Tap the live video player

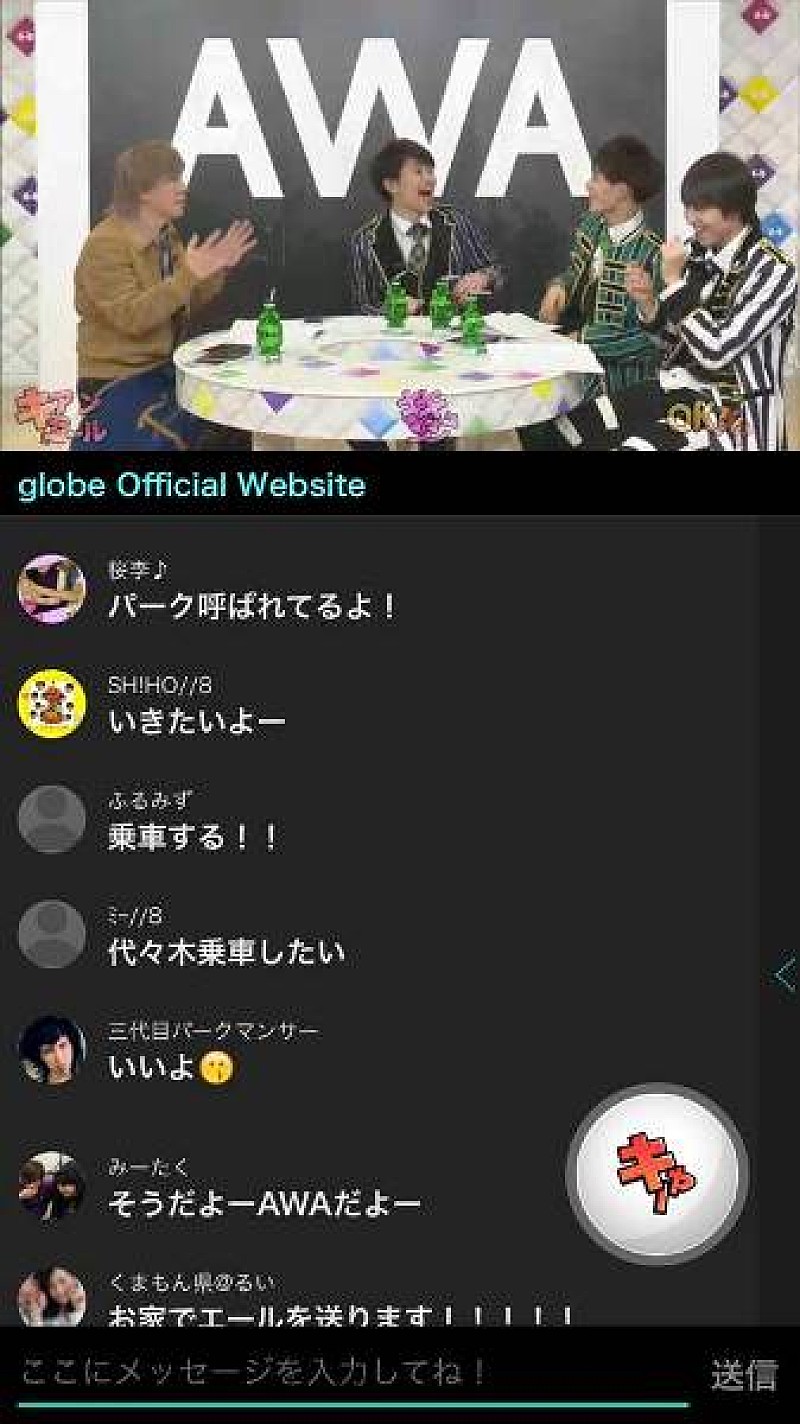400,225
